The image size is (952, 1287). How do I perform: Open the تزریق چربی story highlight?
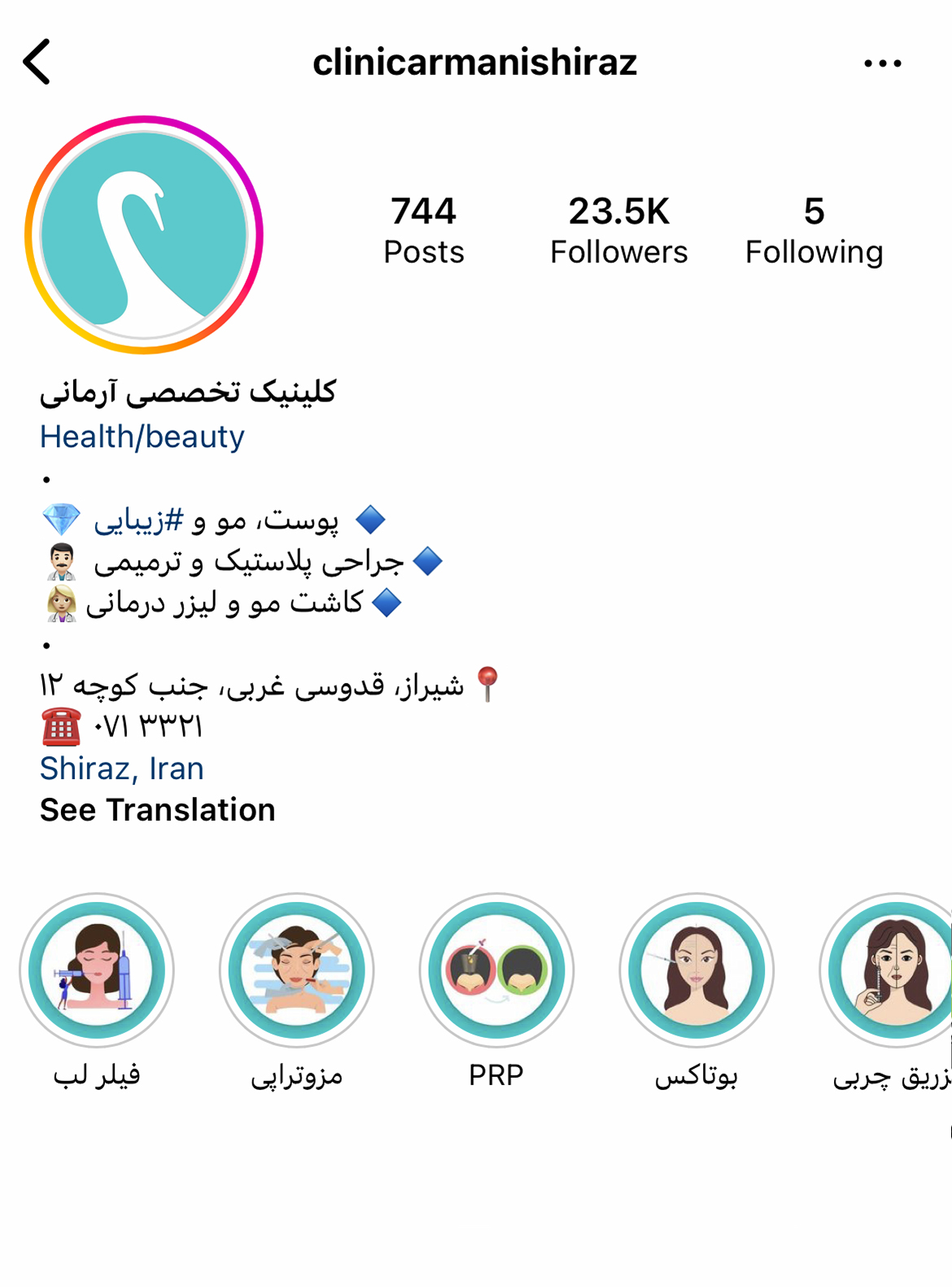click(891, 970)
